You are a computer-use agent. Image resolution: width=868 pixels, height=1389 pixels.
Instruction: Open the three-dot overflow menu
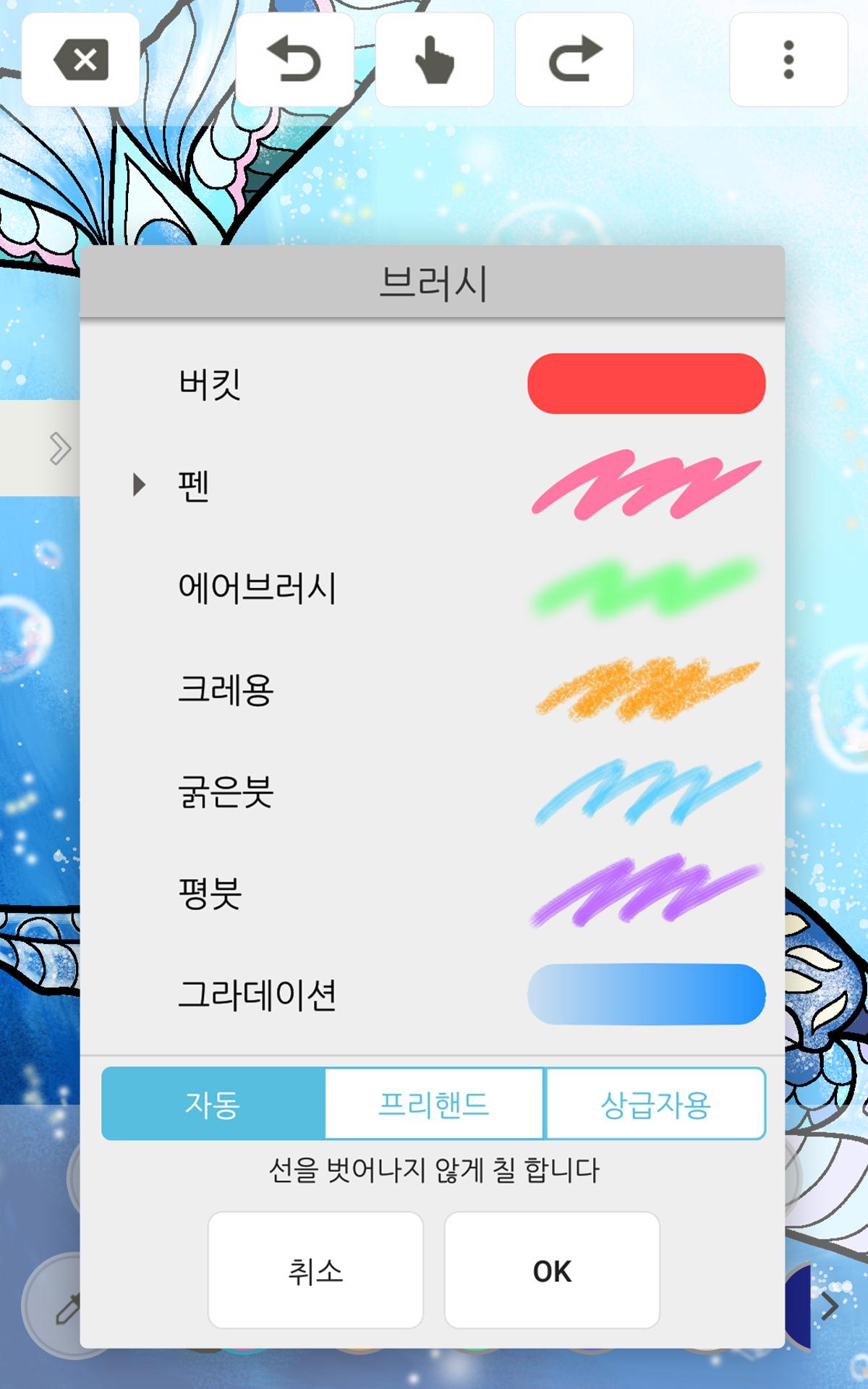pos(788,60)
